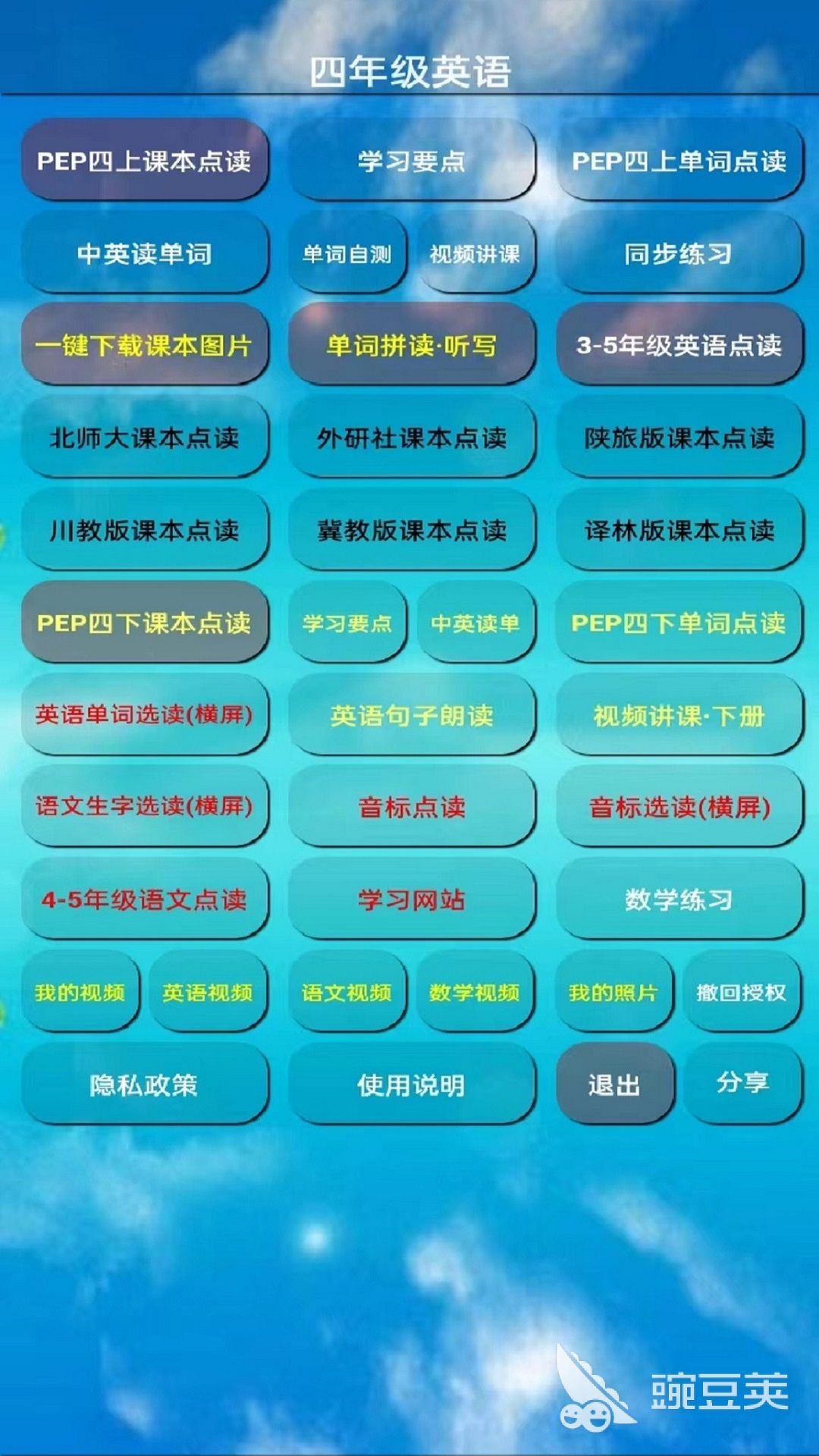This screenshot has width=819, height=1456.
Task: View 我的视频
Action: (80, 992)
